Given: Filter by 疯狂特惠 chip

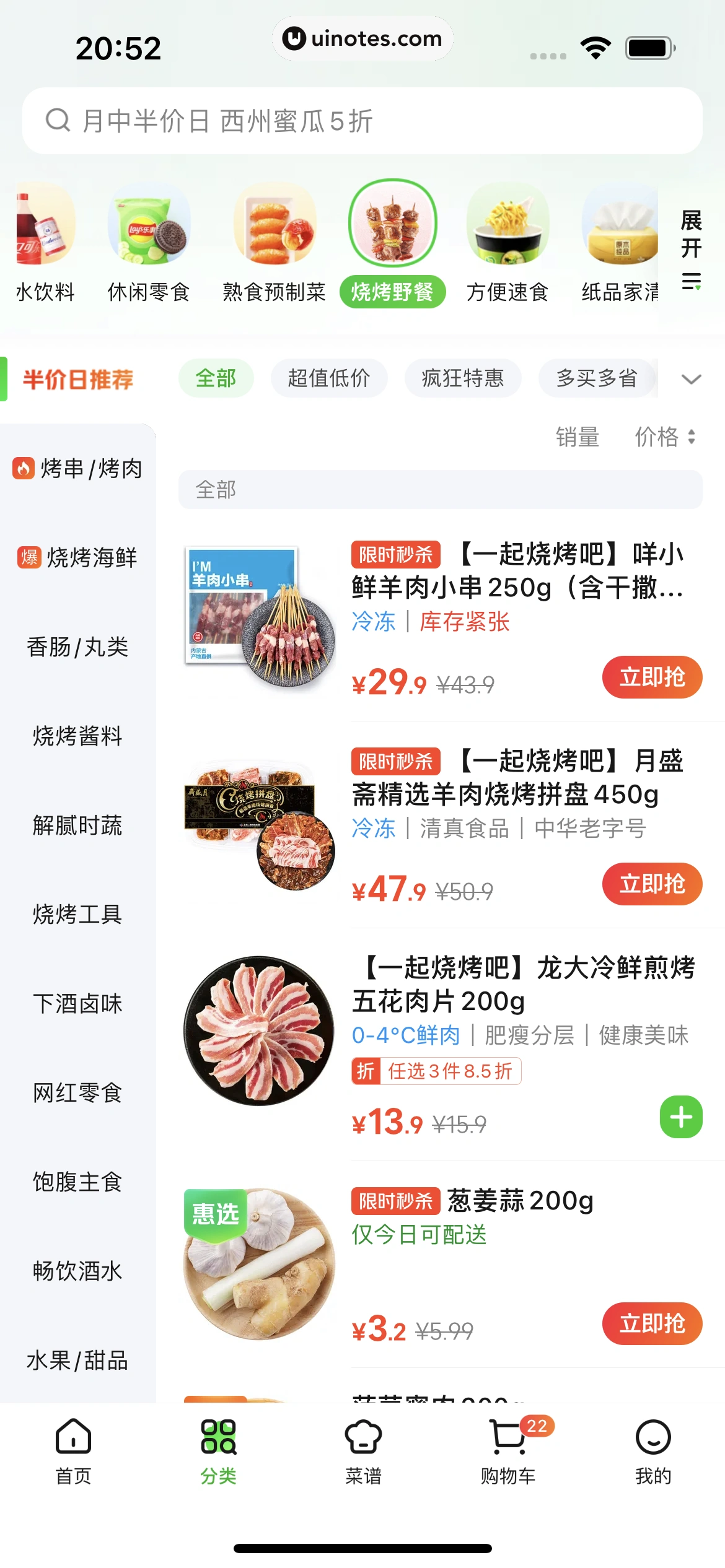Looking at the screenshot, I should (463, 378).
